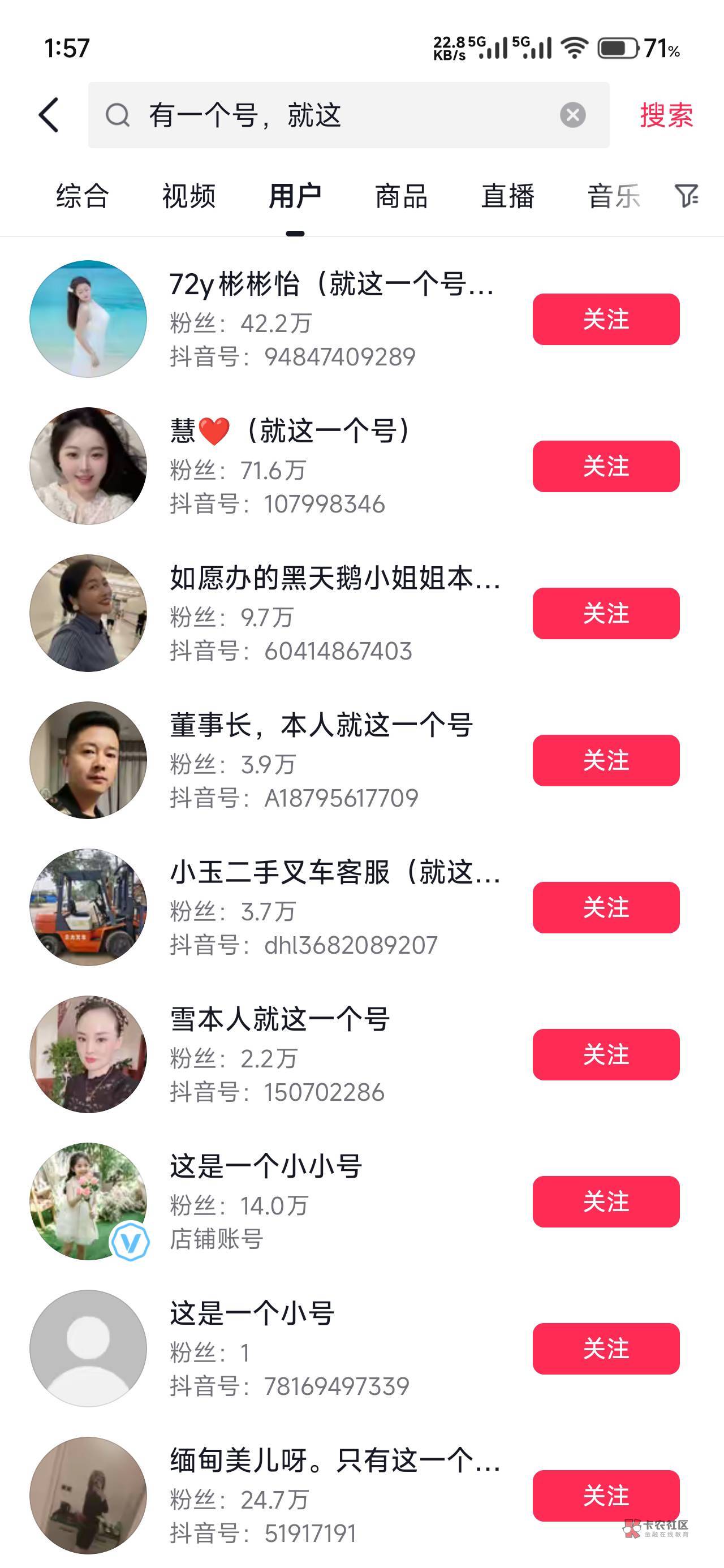724x1568 pixels.
Task: Switch to the 直播 tab
Action: pyautogui.click(x=508, y=196)
